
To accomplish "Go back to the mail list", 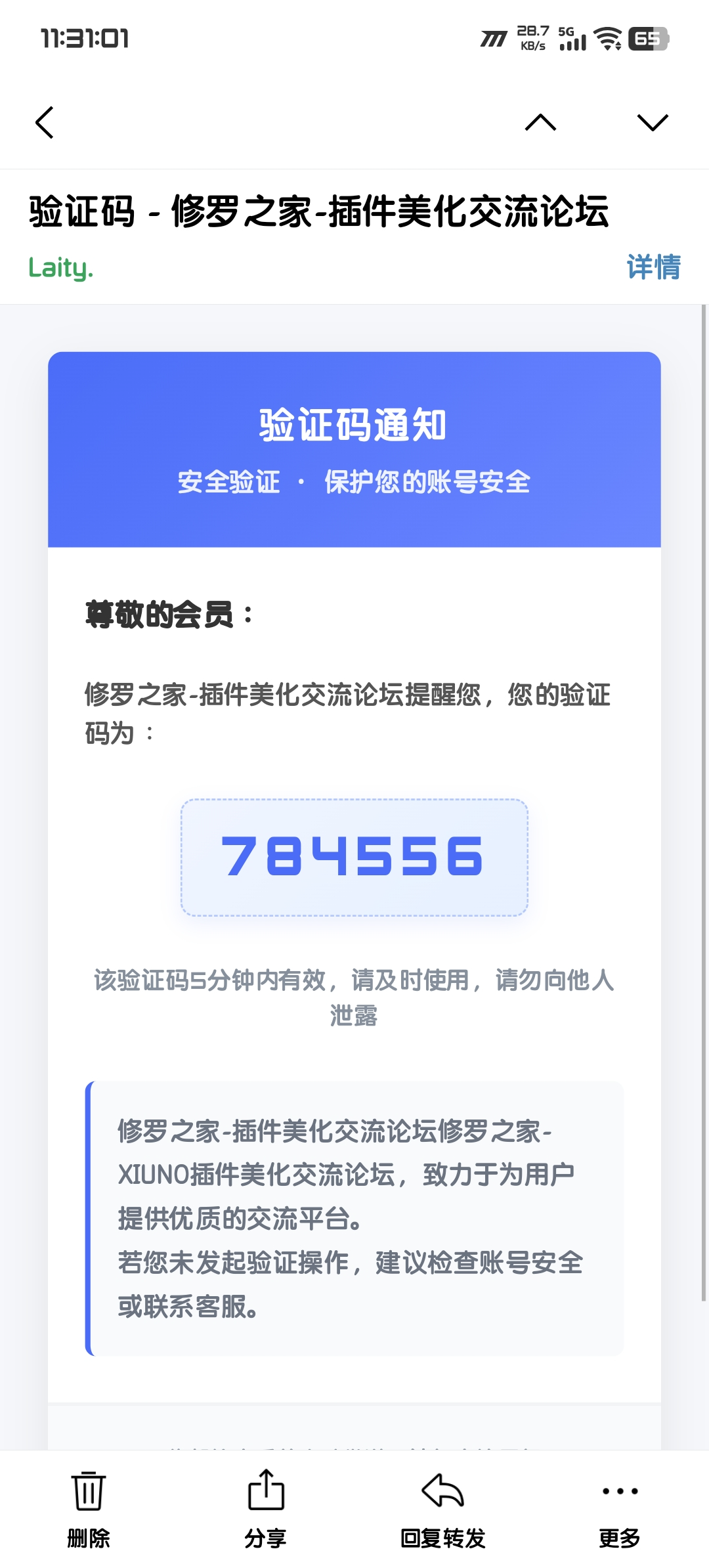I will click(x=45, y=122).
